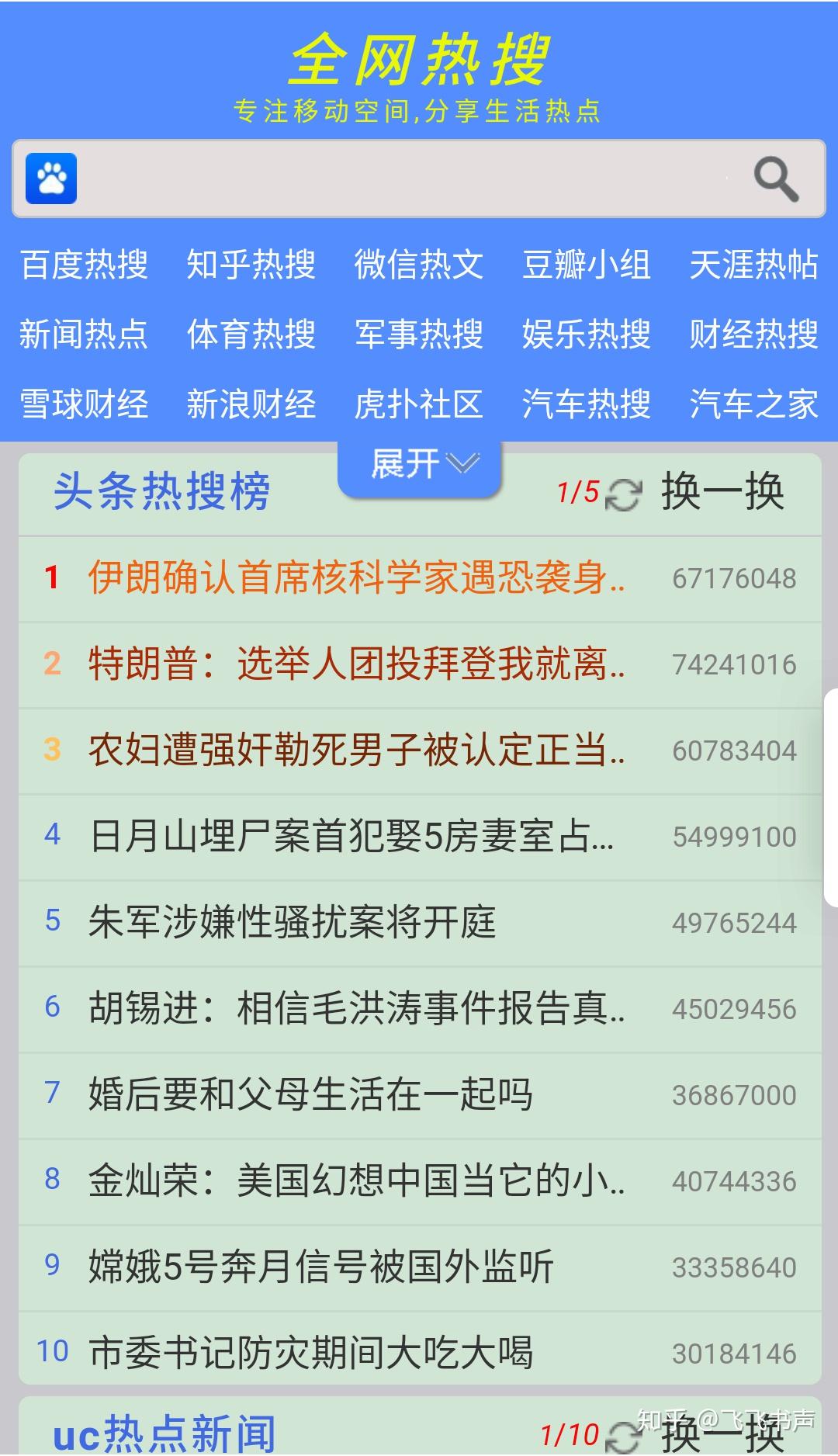Open 知乎热搜 category
Viewport: 838px width, 1456px height.
251,265
